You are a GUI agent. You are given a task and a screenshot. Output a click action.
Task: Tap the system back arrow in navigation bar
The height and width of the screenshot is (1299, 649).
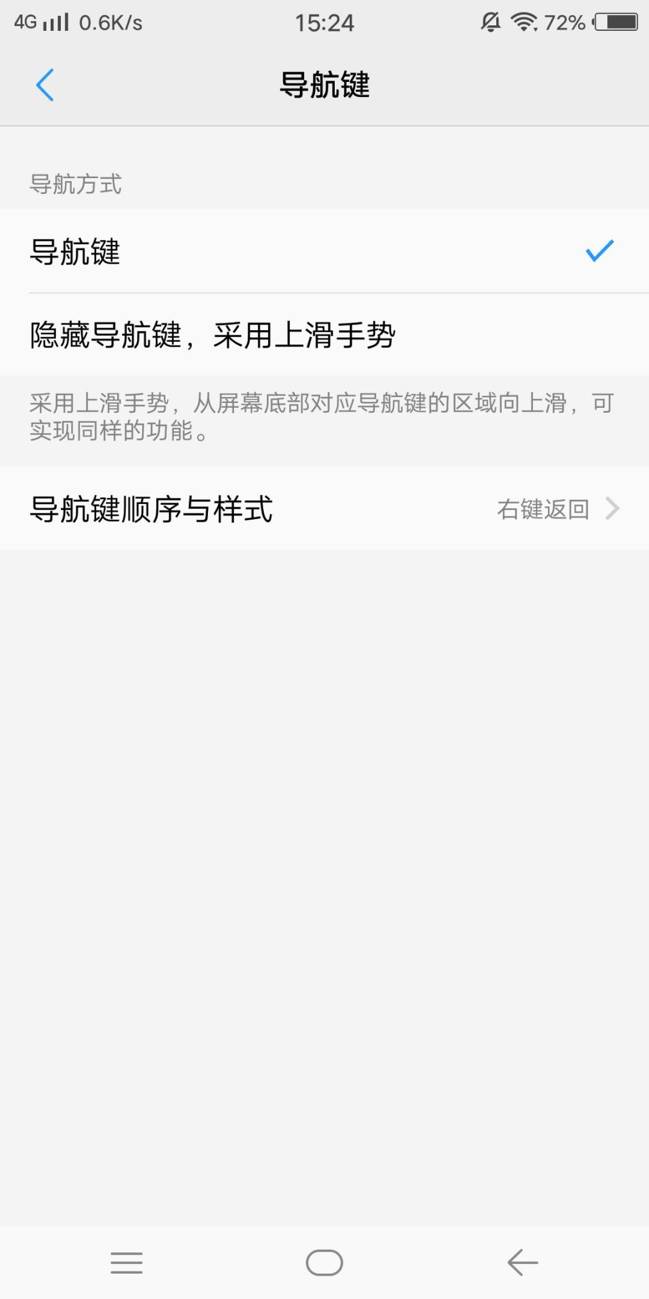pyautogui.click(x=522, y=1263)
